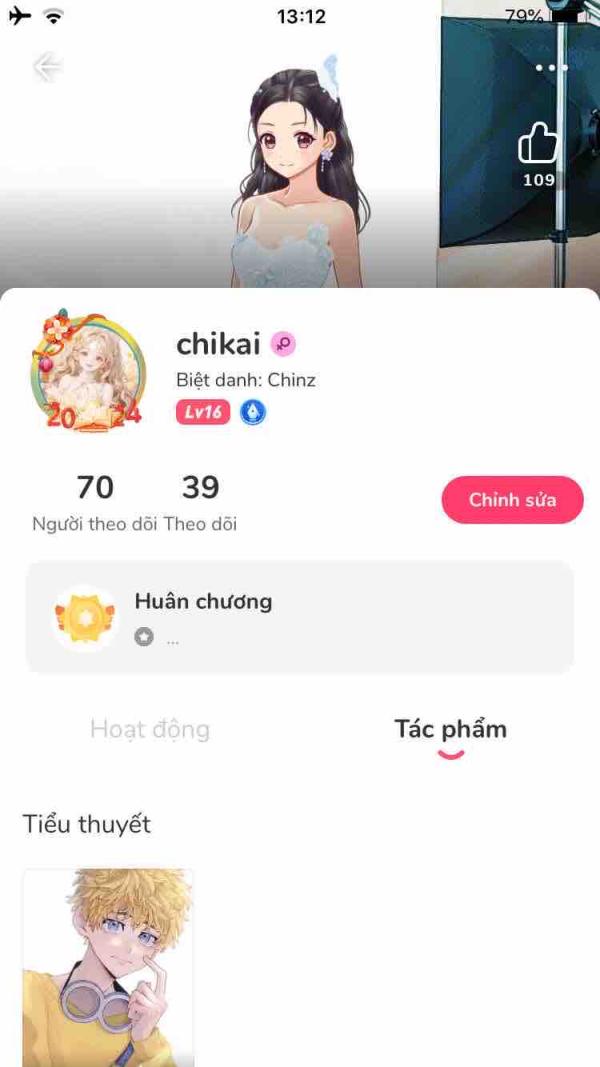600x1067 pixels.
Task: Open the blonde boy novel cover
Action: (x=107, y=968)
